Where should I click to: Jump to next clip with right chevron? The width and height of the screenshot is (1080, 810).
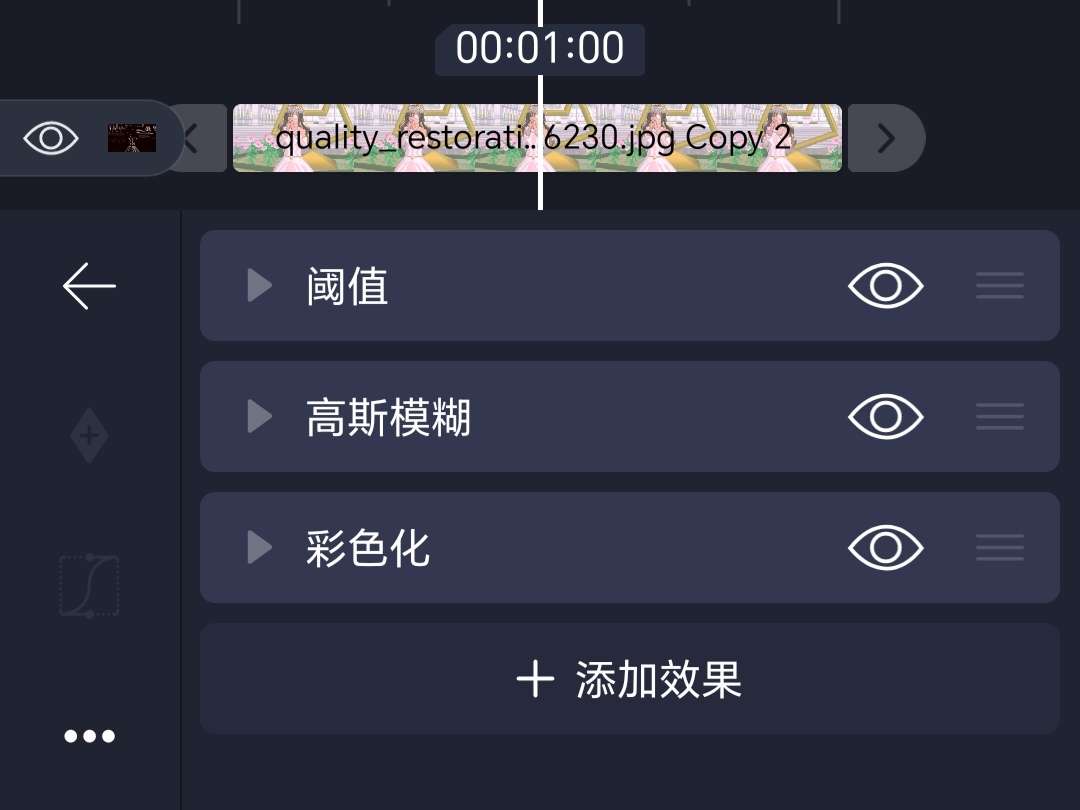tap(885, 138)
